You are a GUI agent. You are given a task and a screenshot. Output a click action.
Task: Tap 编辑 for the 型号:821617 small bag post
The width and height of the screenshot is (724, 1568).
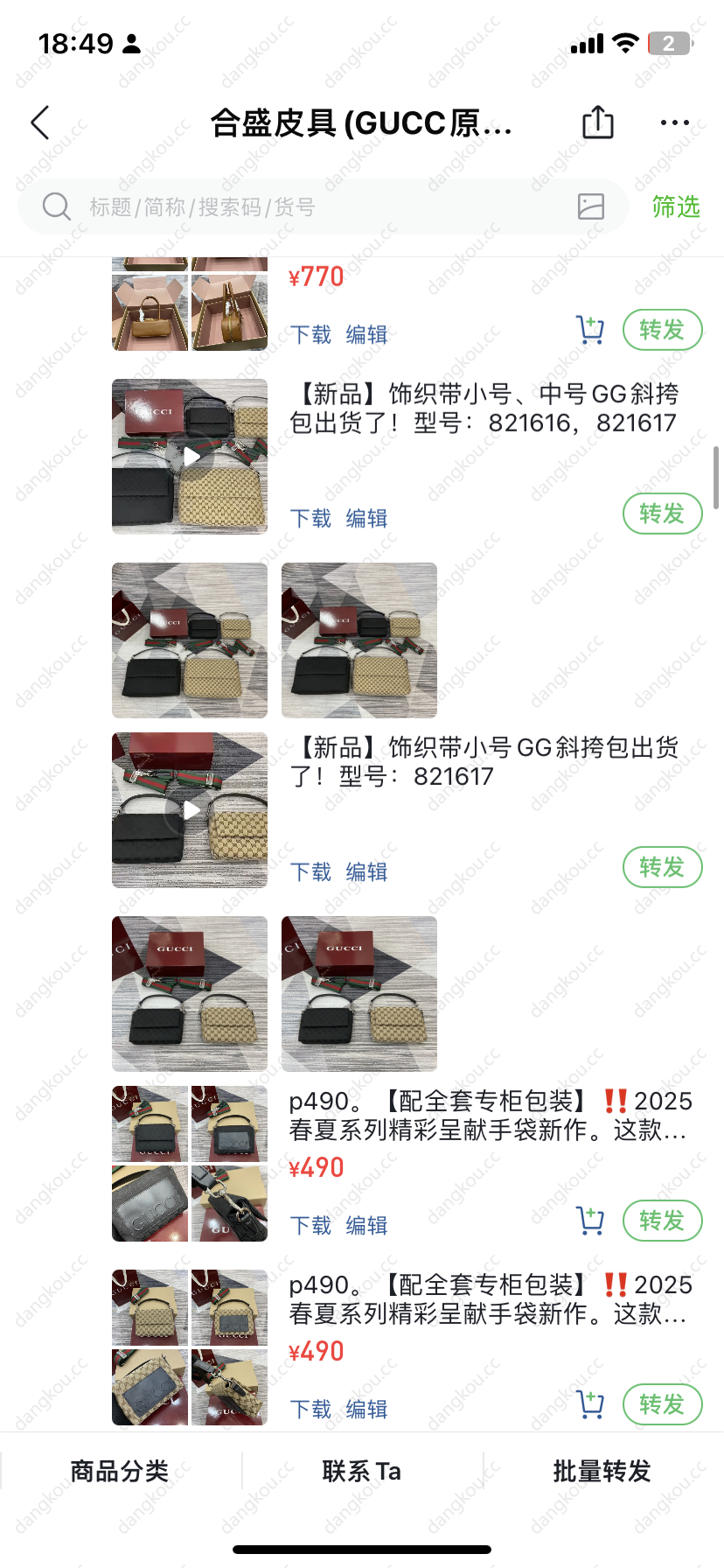(x=366, y=871)
